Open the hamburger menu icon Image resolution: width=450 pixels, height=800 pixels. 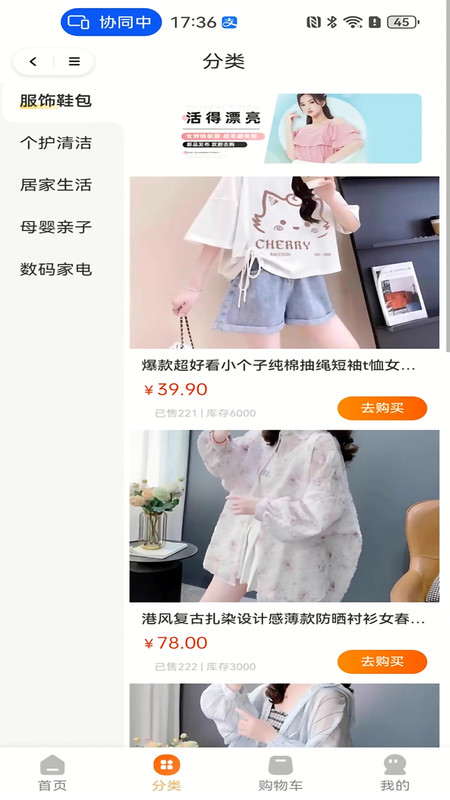click(74, 62)
